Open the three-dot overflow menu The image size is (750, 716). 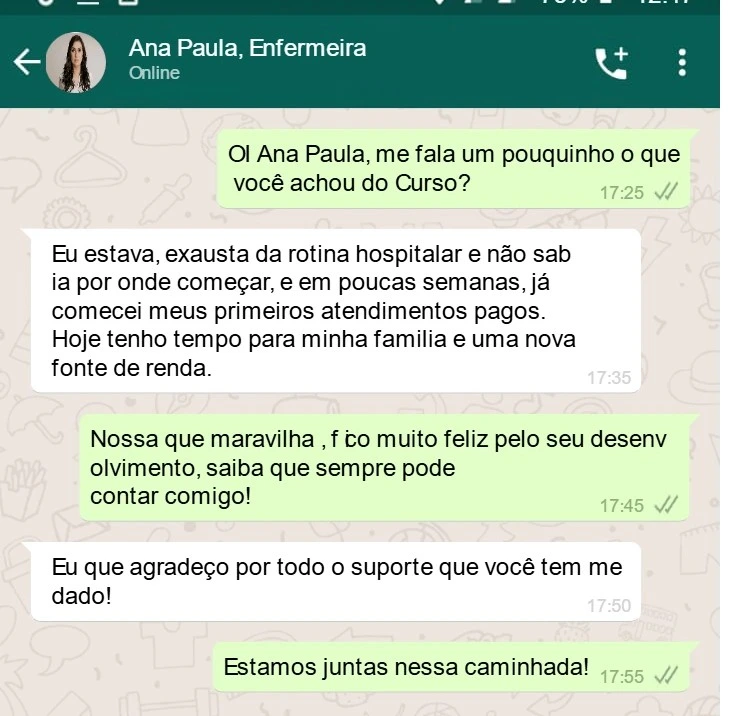coord(682,62)
